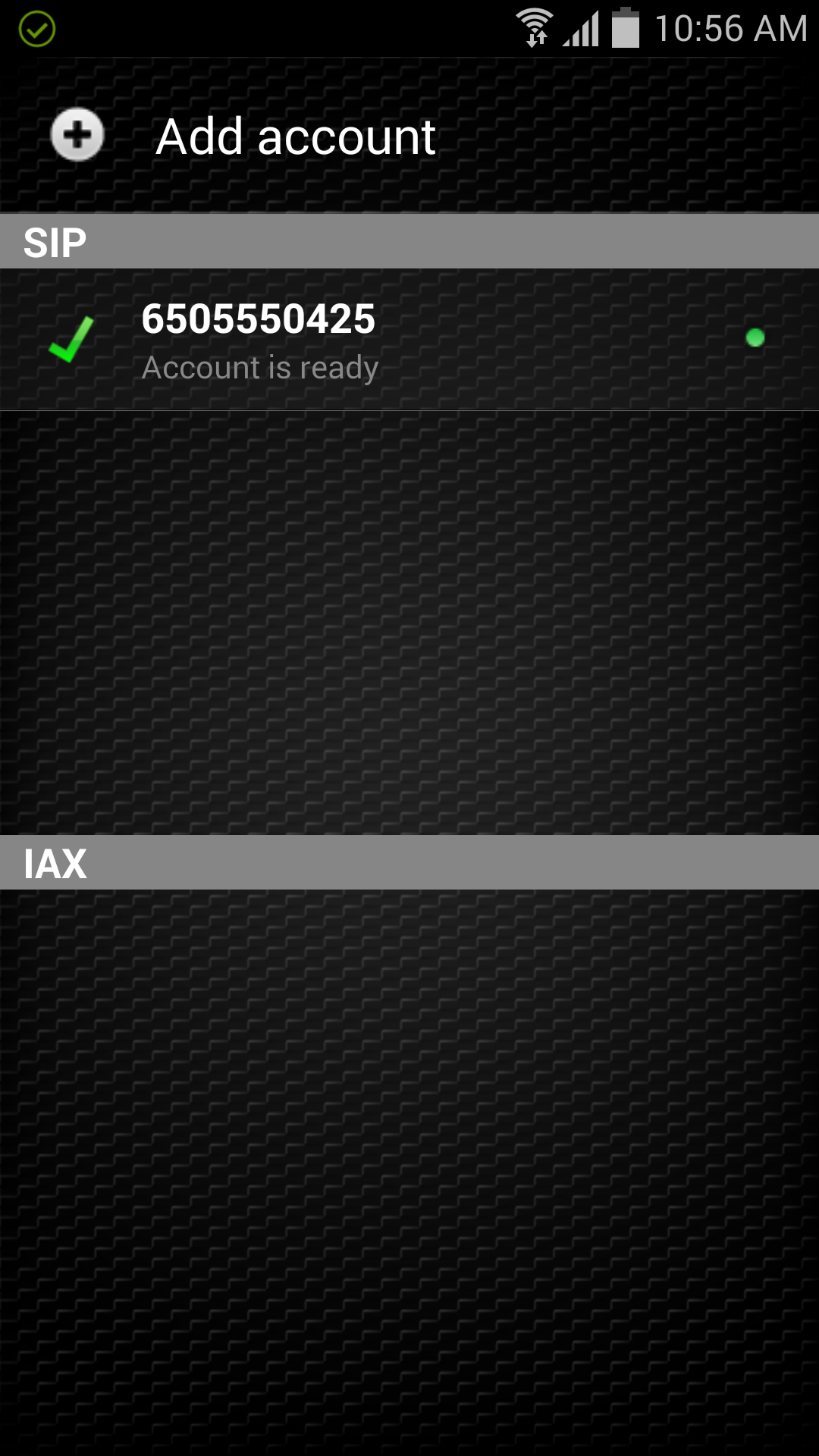819x1456 pixels.
Task: Tap Add account to create a new account
Action: click(294, 136)
